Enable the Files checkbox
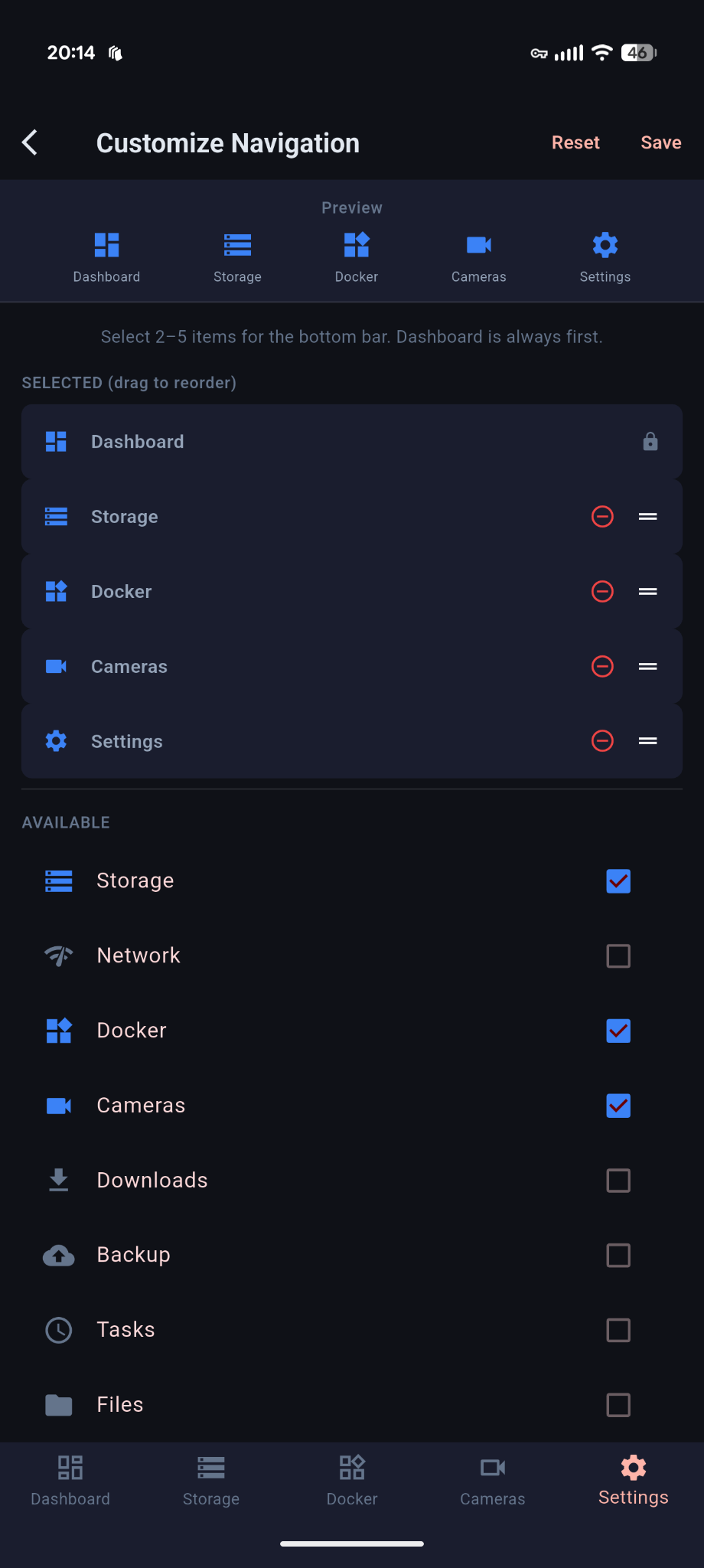Image resolution: width=704 pixels, height=1568 pixels. coord(618,1405)
